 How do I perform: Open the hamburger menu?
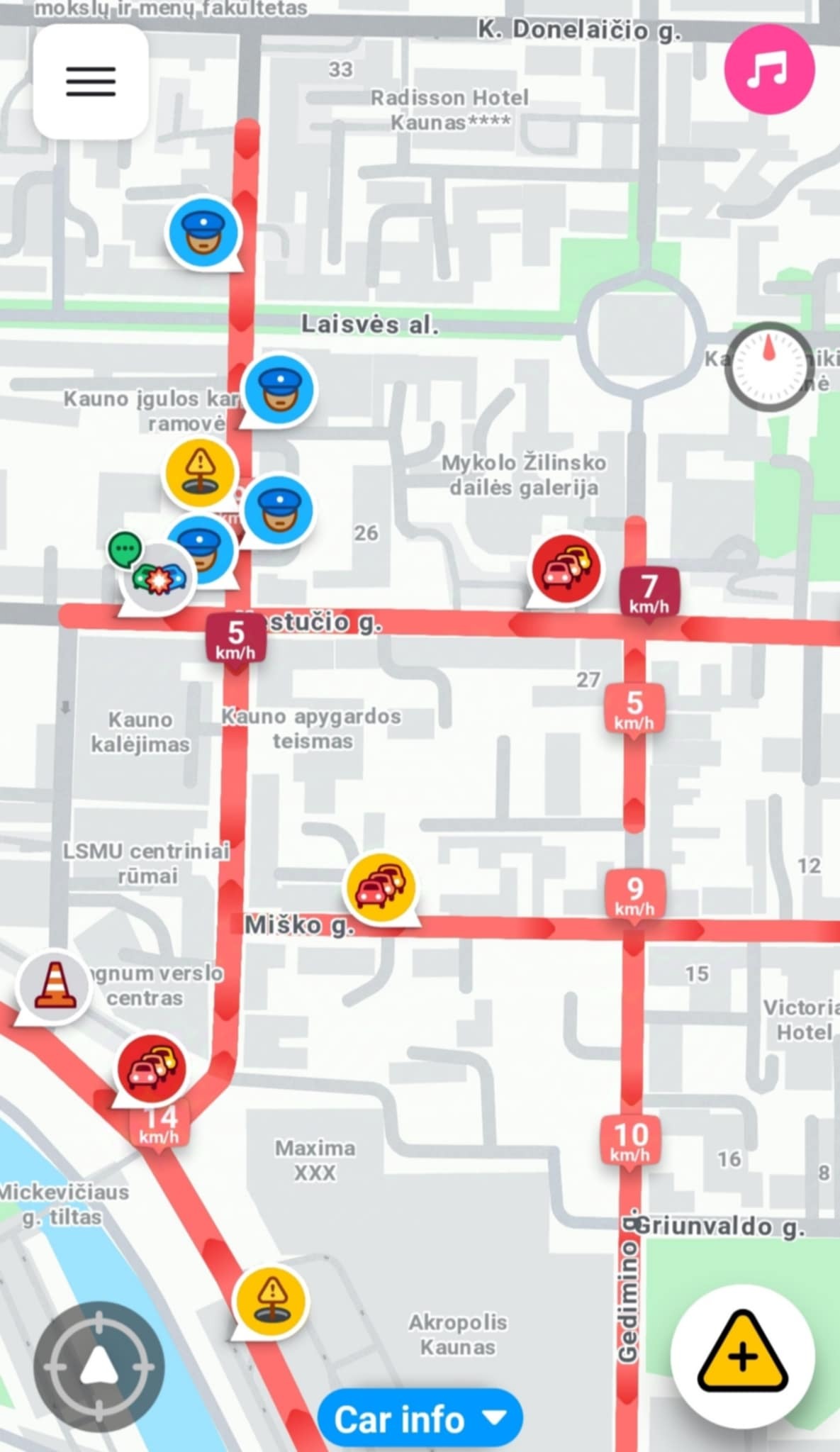coord(91,82)
